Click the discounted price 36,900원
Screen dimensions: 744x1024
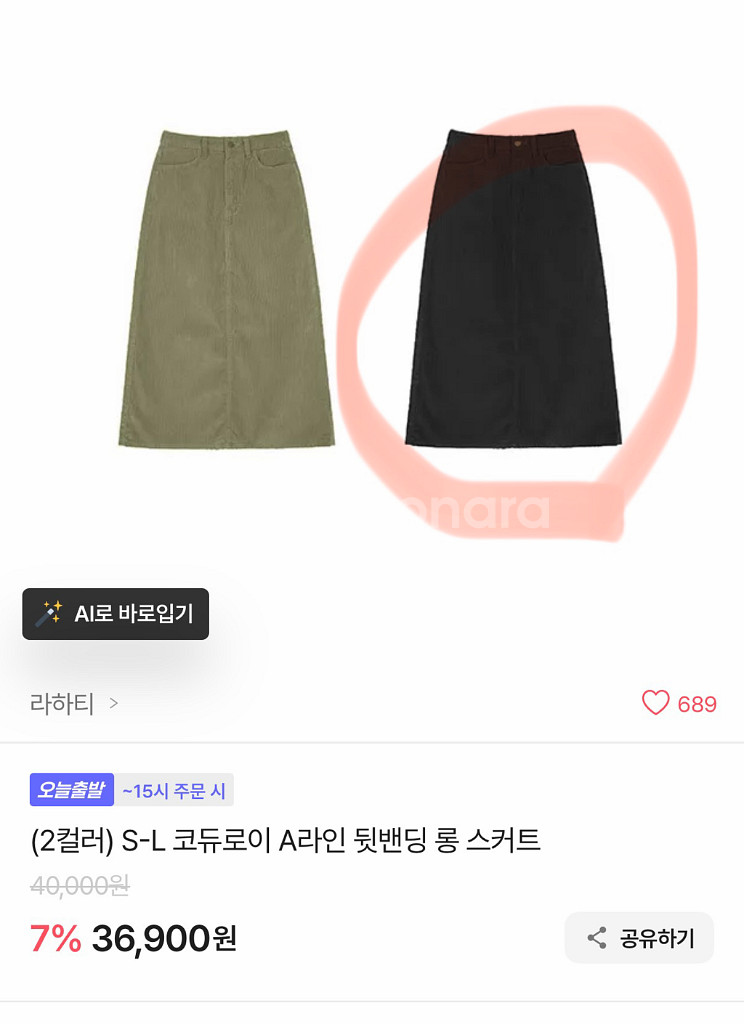tap(165, 938)
